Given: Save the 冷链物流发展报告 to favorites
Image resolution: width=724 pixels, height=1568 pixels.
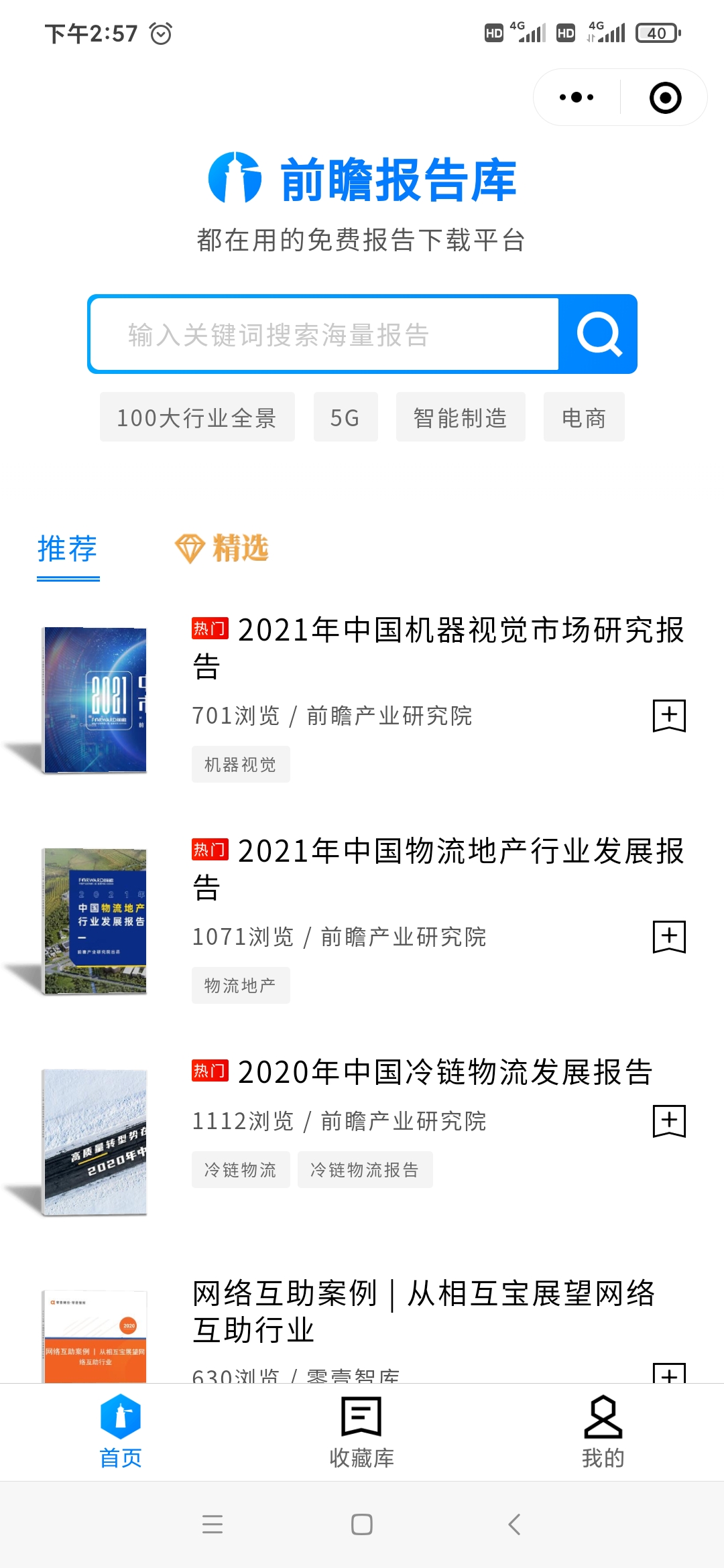Looking at the screenshot, I should point(669,1121).
